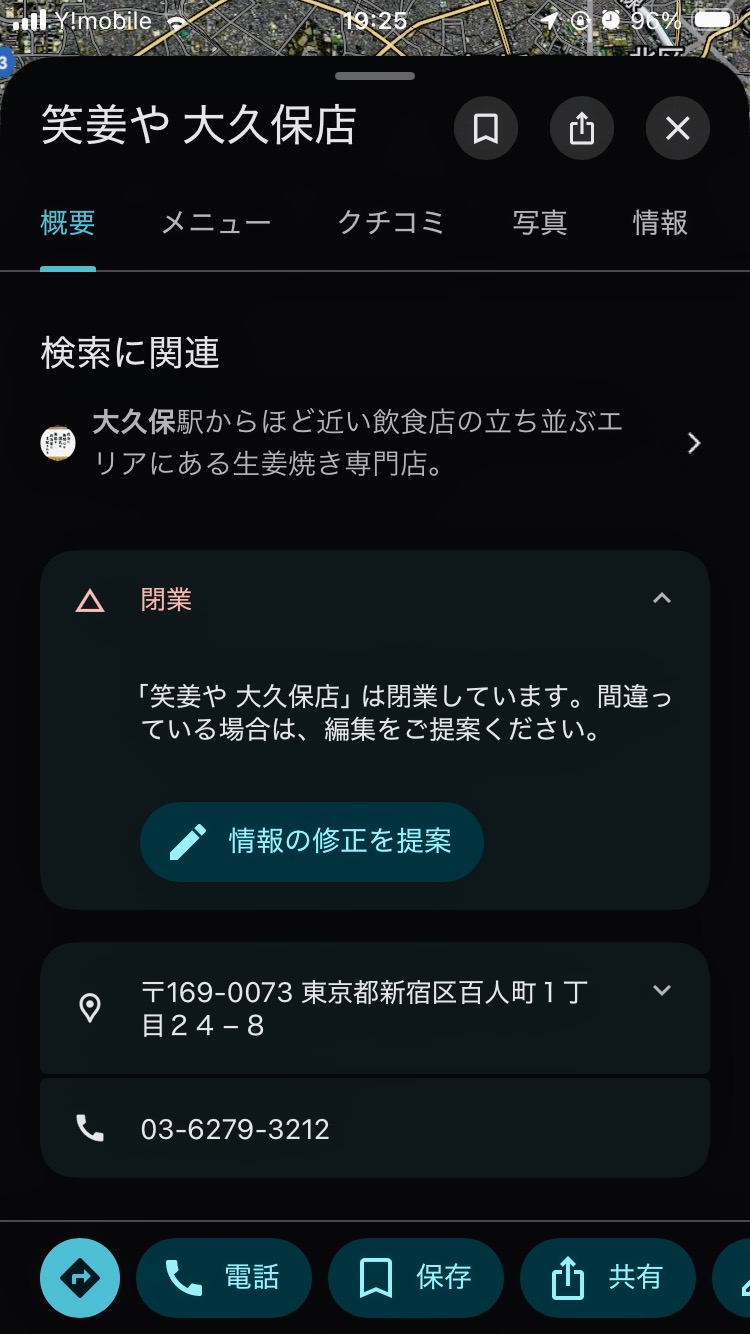
Task: Start directions with the round arrow button
Action: coord(80,1278)
